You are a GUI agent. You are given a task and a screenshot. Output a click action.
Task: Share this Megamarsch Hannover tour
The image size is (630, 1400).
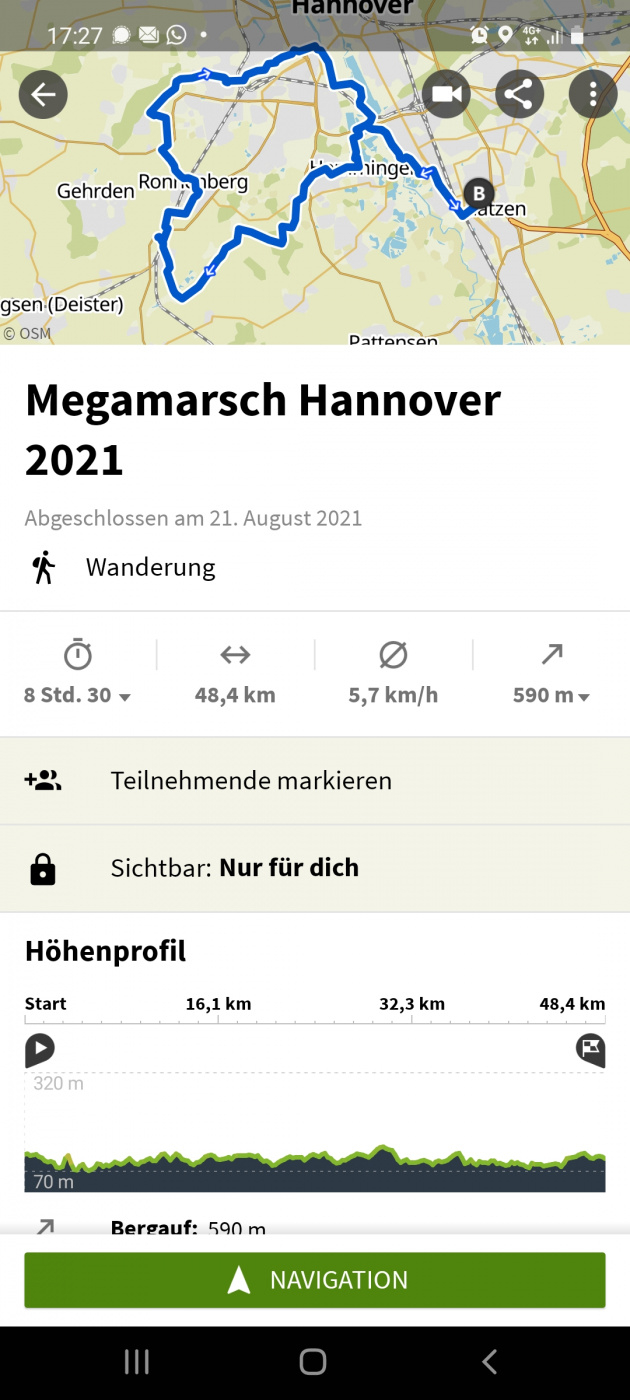pyautogui.click(x=519, y=95)
